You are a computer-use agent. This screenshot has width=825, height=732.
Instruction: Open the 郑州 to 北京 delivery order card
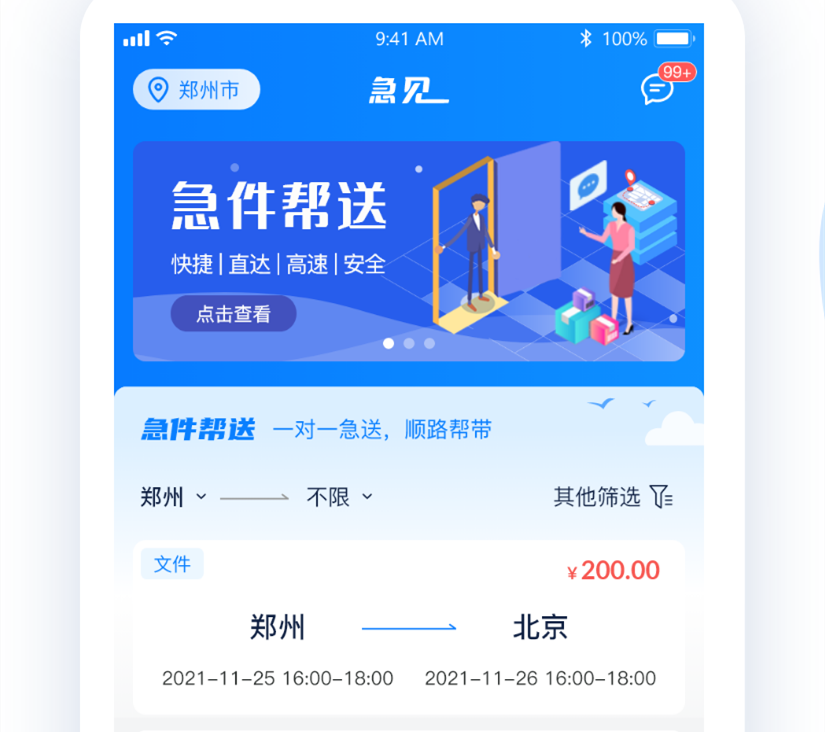coord(408,628)
